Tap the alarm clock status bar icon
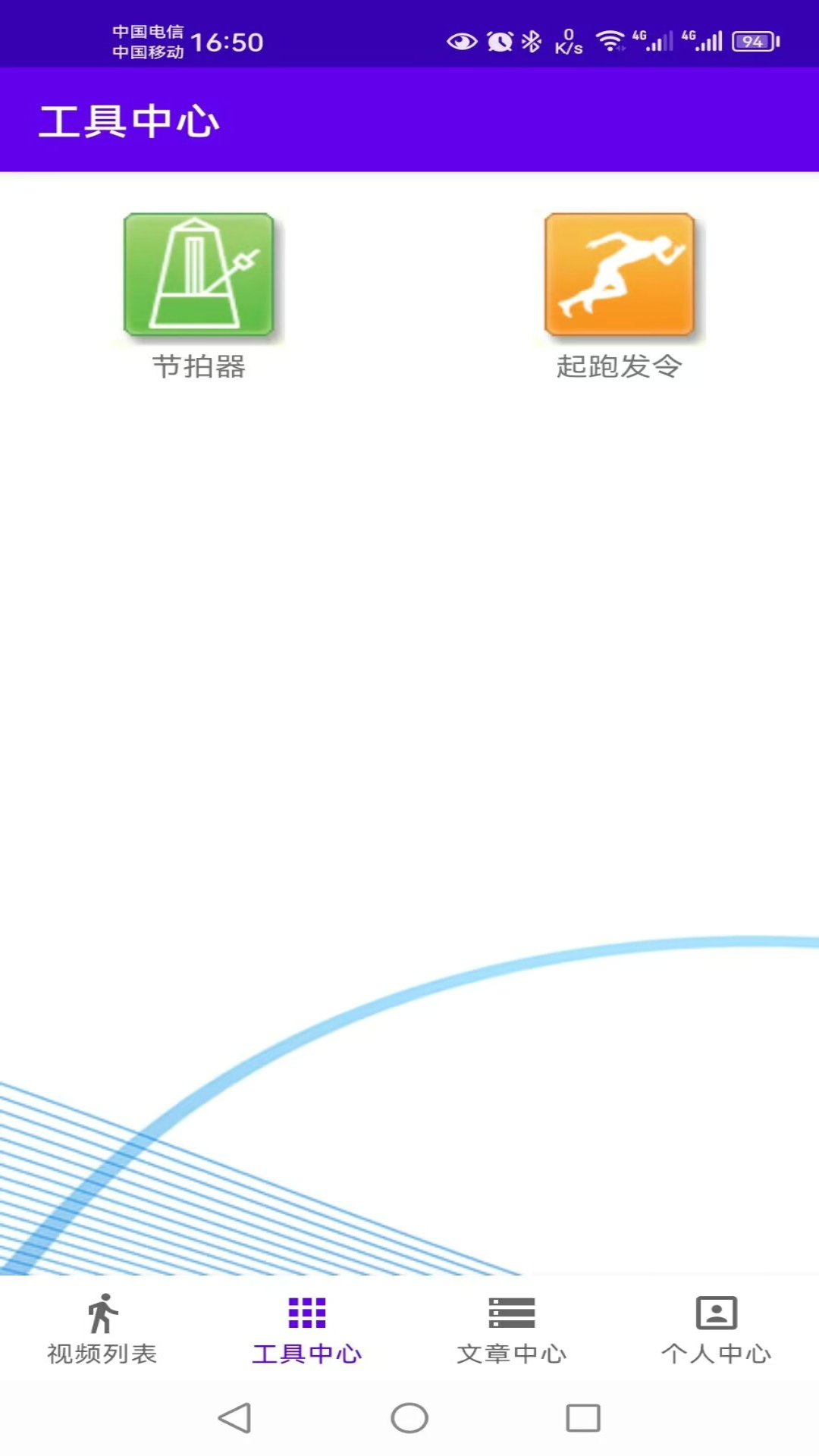 [x=500, y=42]
